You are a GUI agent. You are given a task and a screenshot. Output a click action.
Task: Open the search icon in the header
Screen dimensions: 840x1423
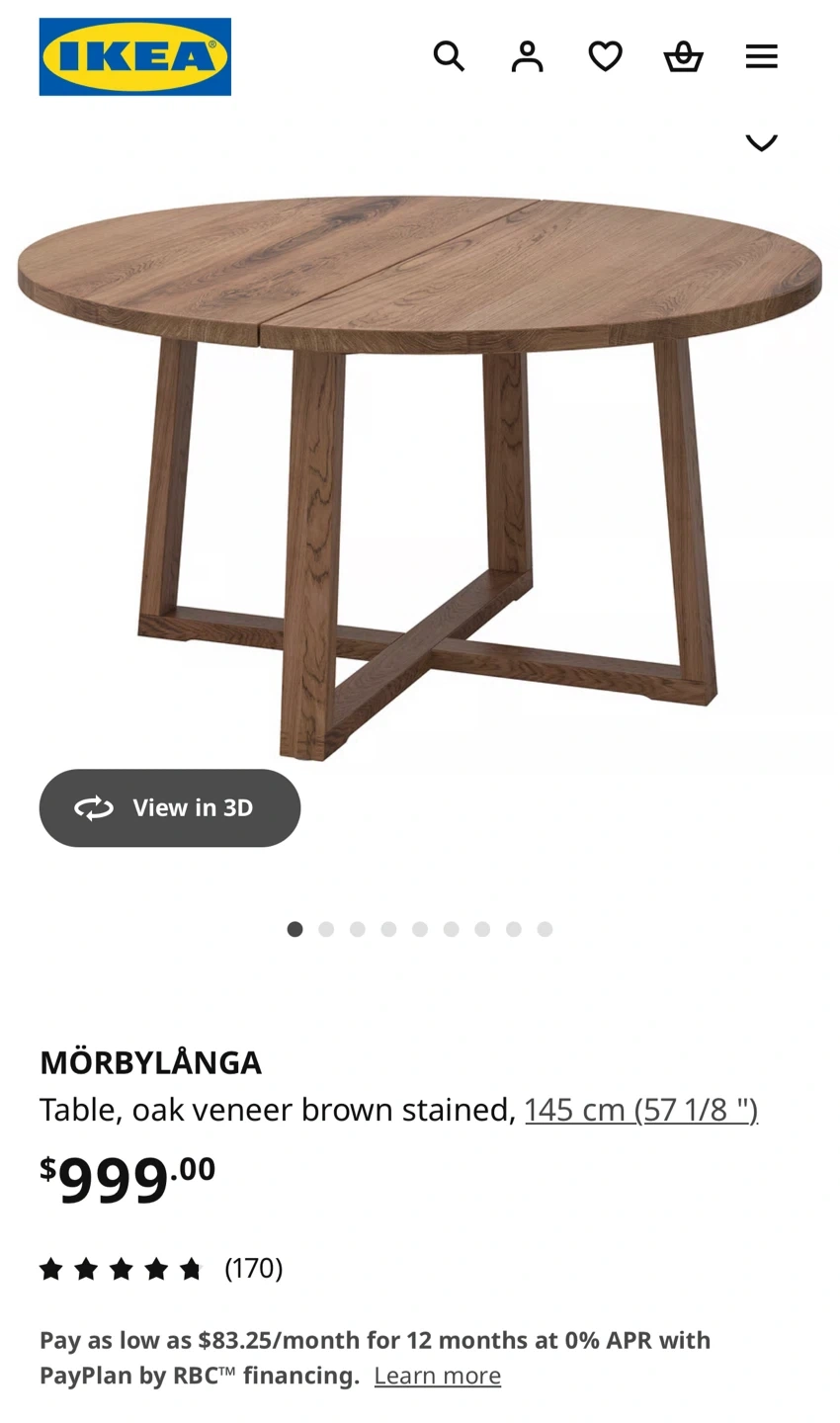(x=449, y=56)
